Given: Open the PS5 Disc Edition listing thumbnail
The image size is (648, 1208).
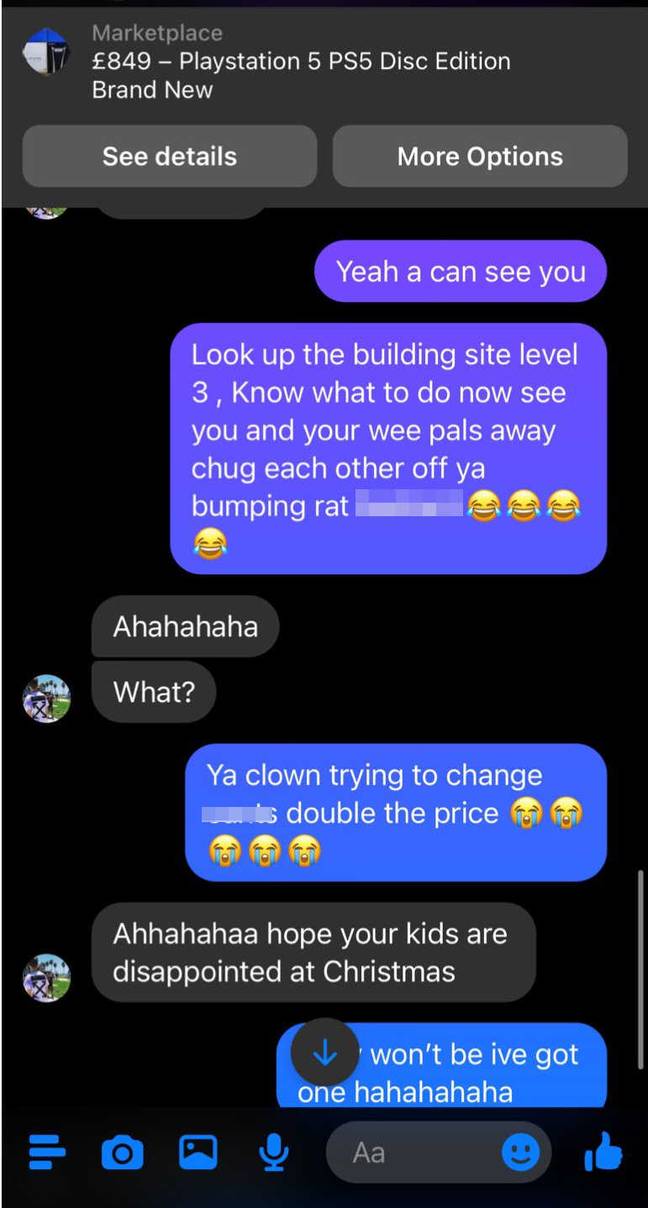Looking at the screenshot, I should (x=46, y=52).
